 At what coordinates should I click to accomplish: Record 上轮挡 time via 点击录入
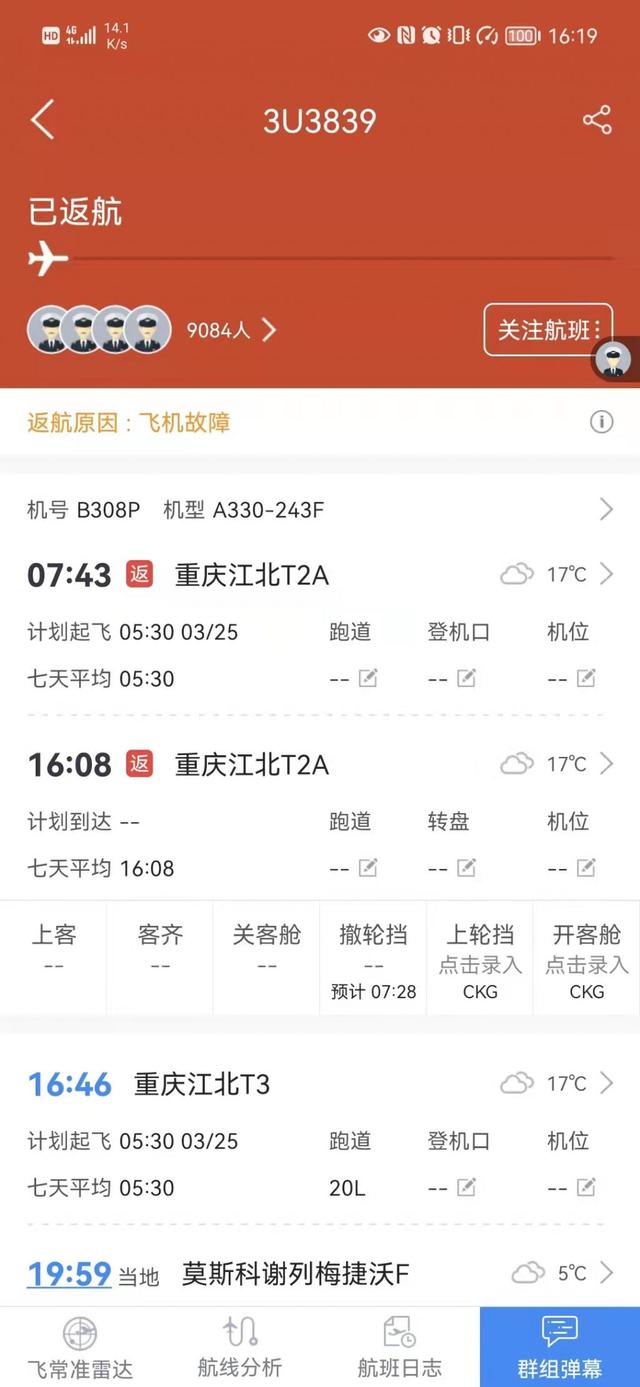pos(480,965)
